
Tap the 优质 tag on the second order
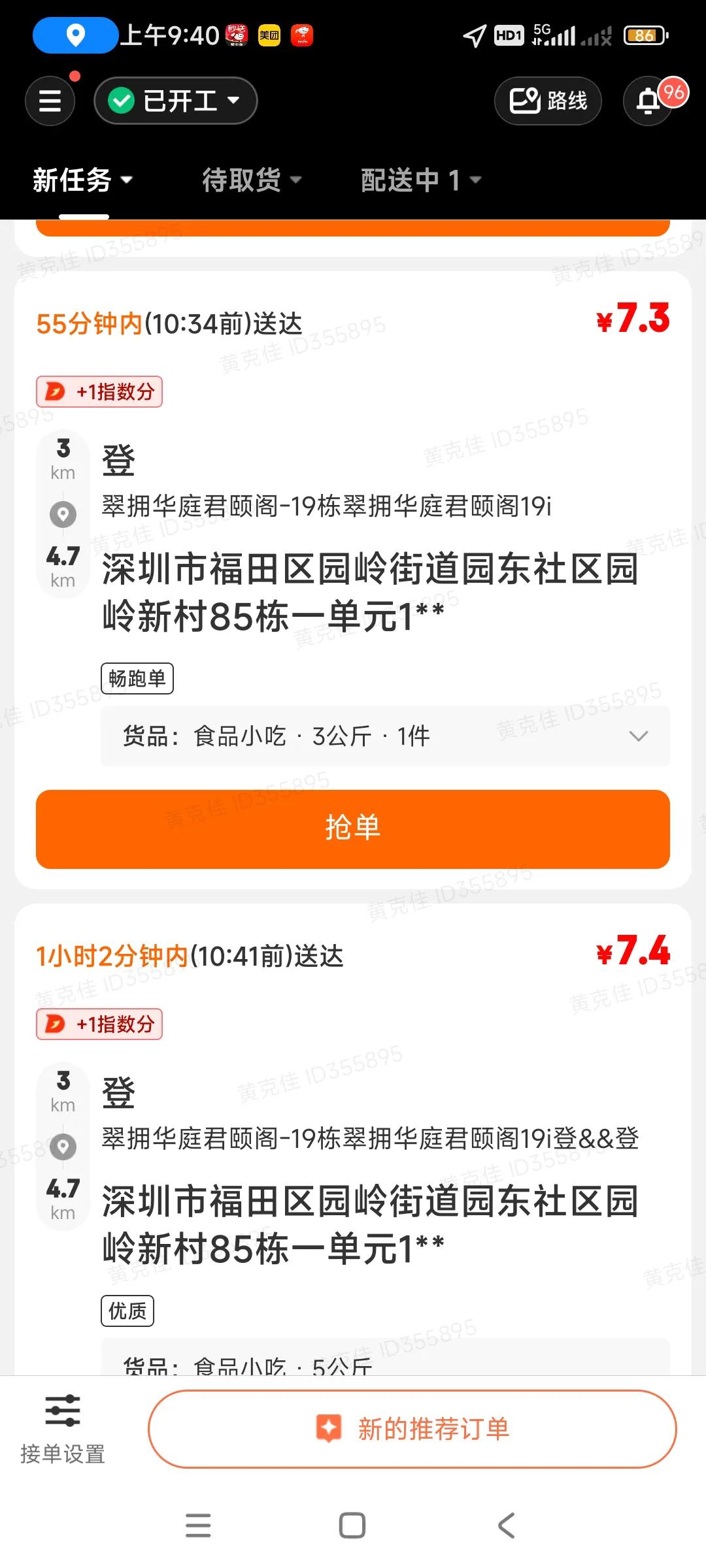pos(127,1310)
